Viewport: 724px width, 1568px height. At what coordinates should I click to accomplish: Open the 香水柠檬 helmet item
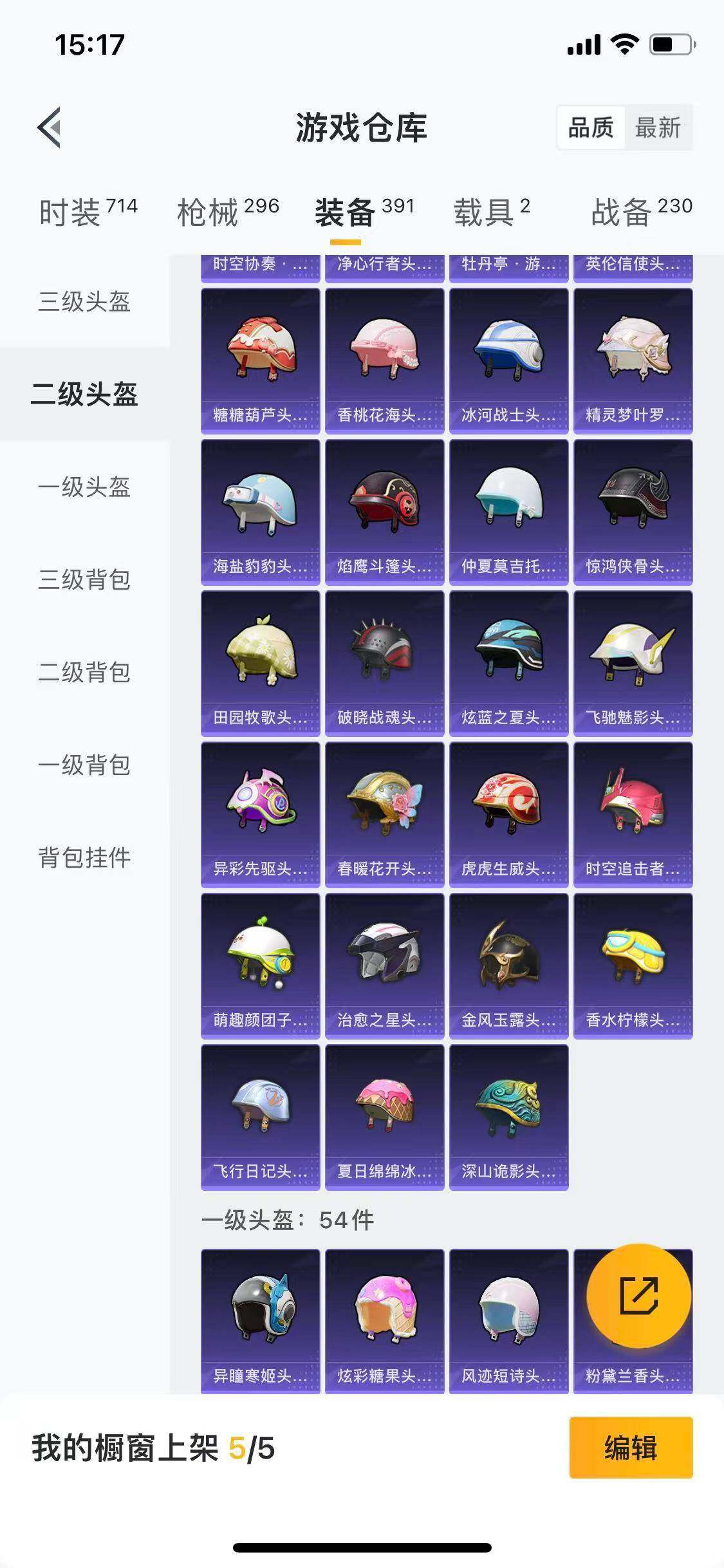click(x=633, y=966)
